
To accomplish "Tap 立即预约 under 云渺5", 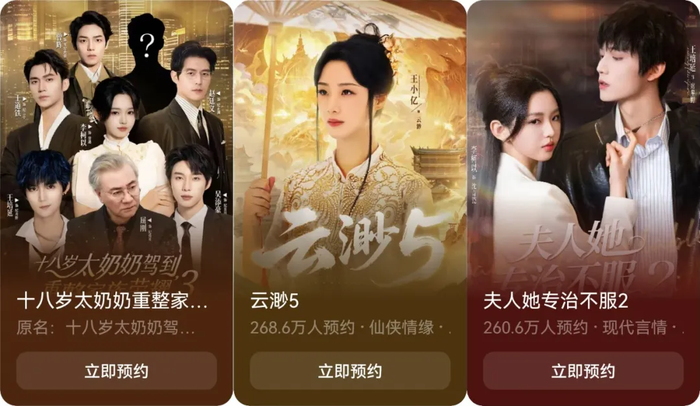I will coord(350,371).
